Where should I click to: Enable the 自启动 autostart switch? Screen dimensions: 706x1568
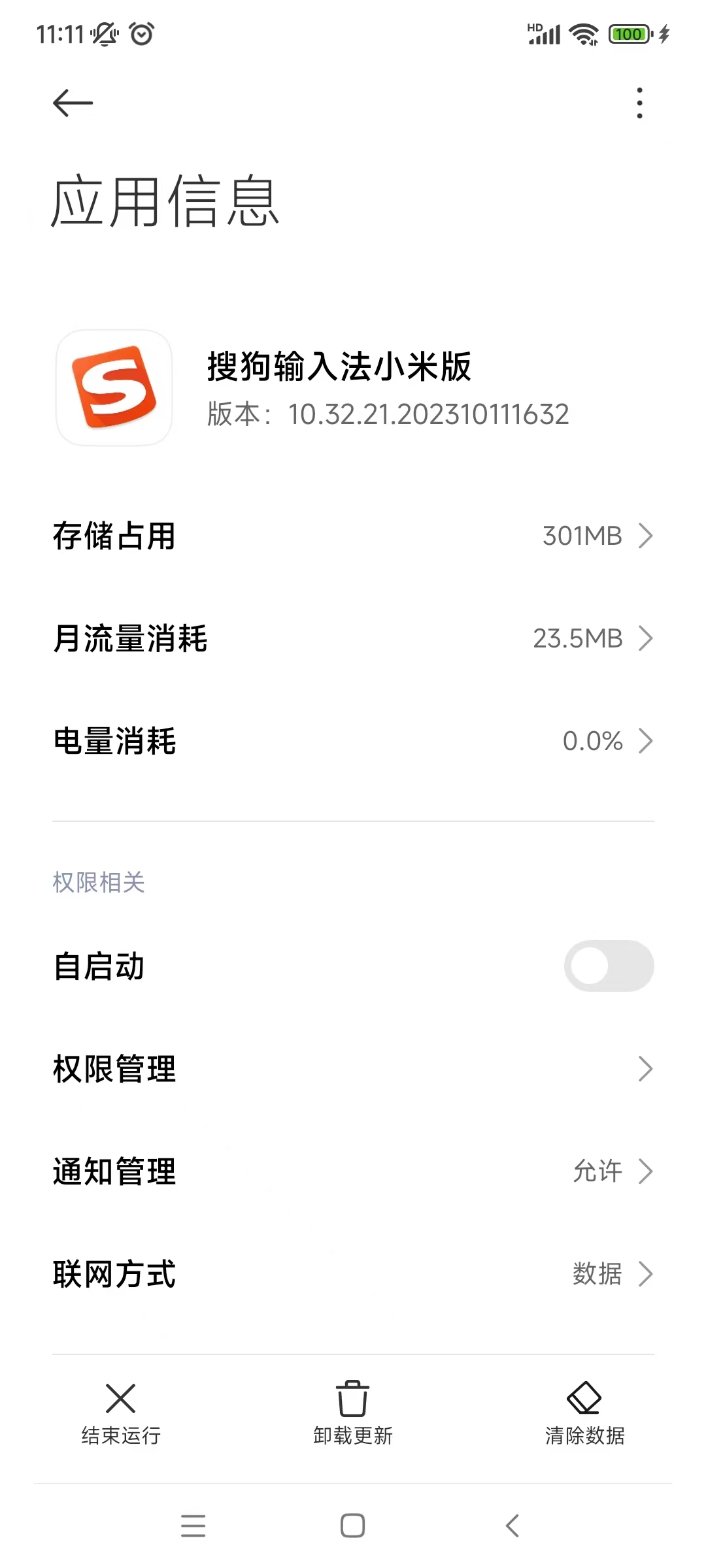[608, 966]
